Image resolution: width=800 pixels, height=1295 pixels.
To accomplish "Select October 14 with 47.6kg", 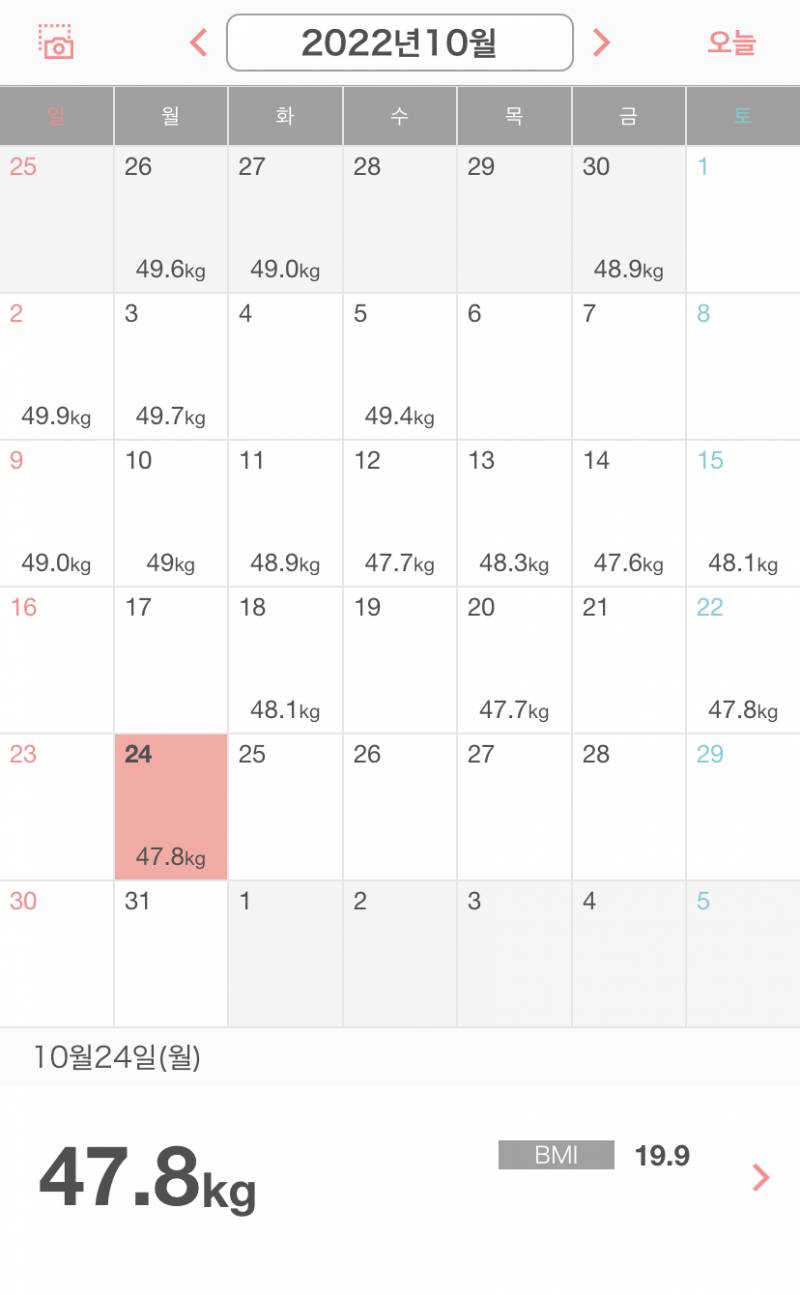I will [x=628, y=513].
